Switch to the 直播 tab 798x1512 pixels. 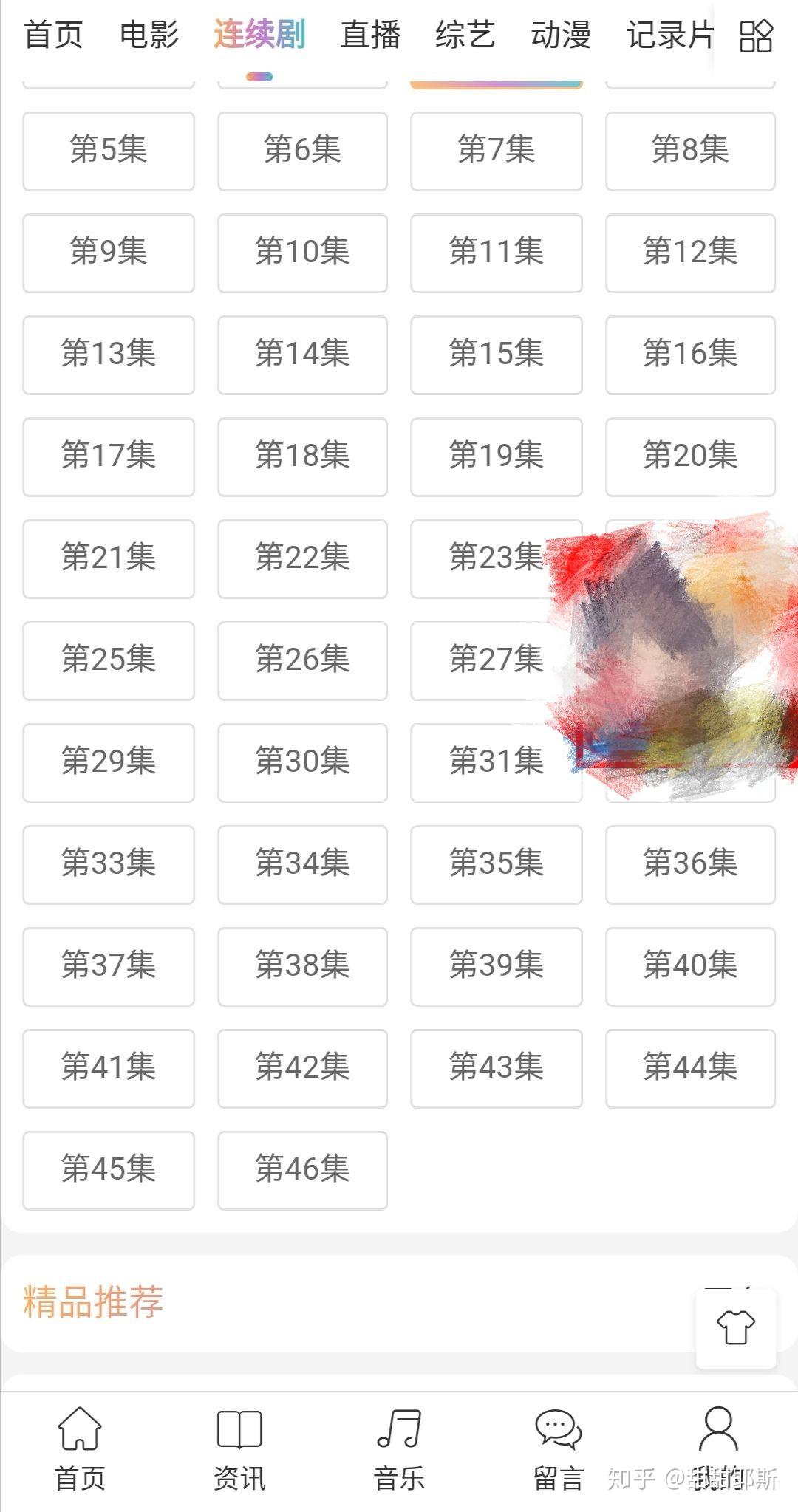(370, 35)
